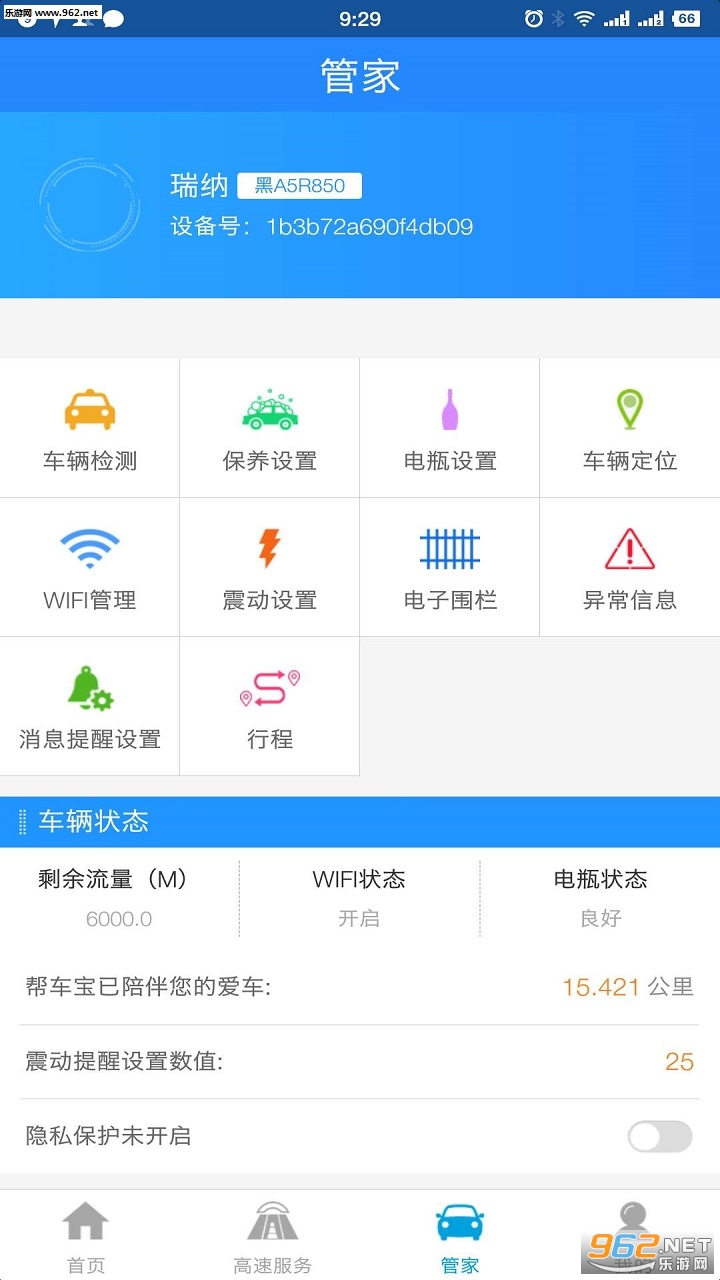Open 车辆定位 vehicle location

click(x=630, y=430)
